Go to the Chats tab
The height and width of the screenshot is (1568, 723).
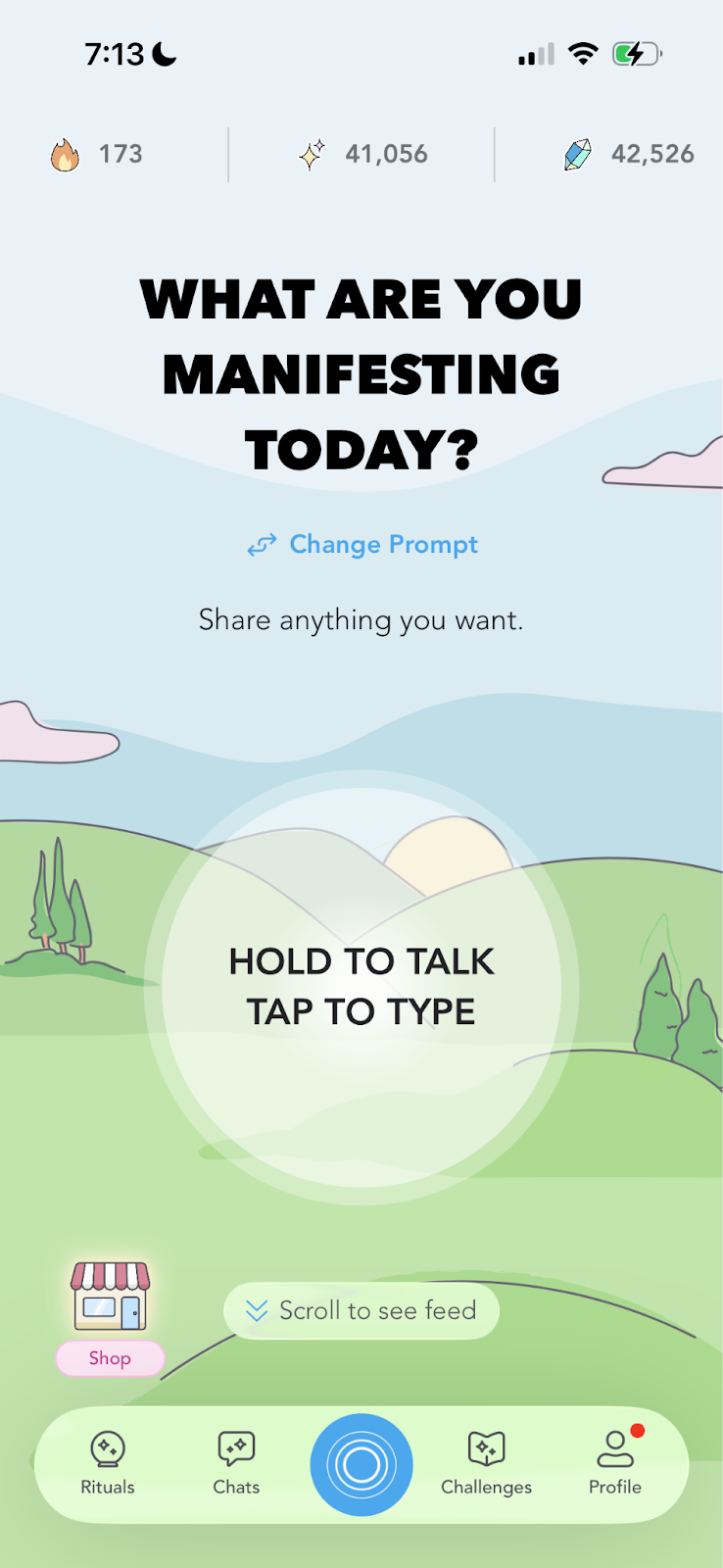pos(236,1463)
